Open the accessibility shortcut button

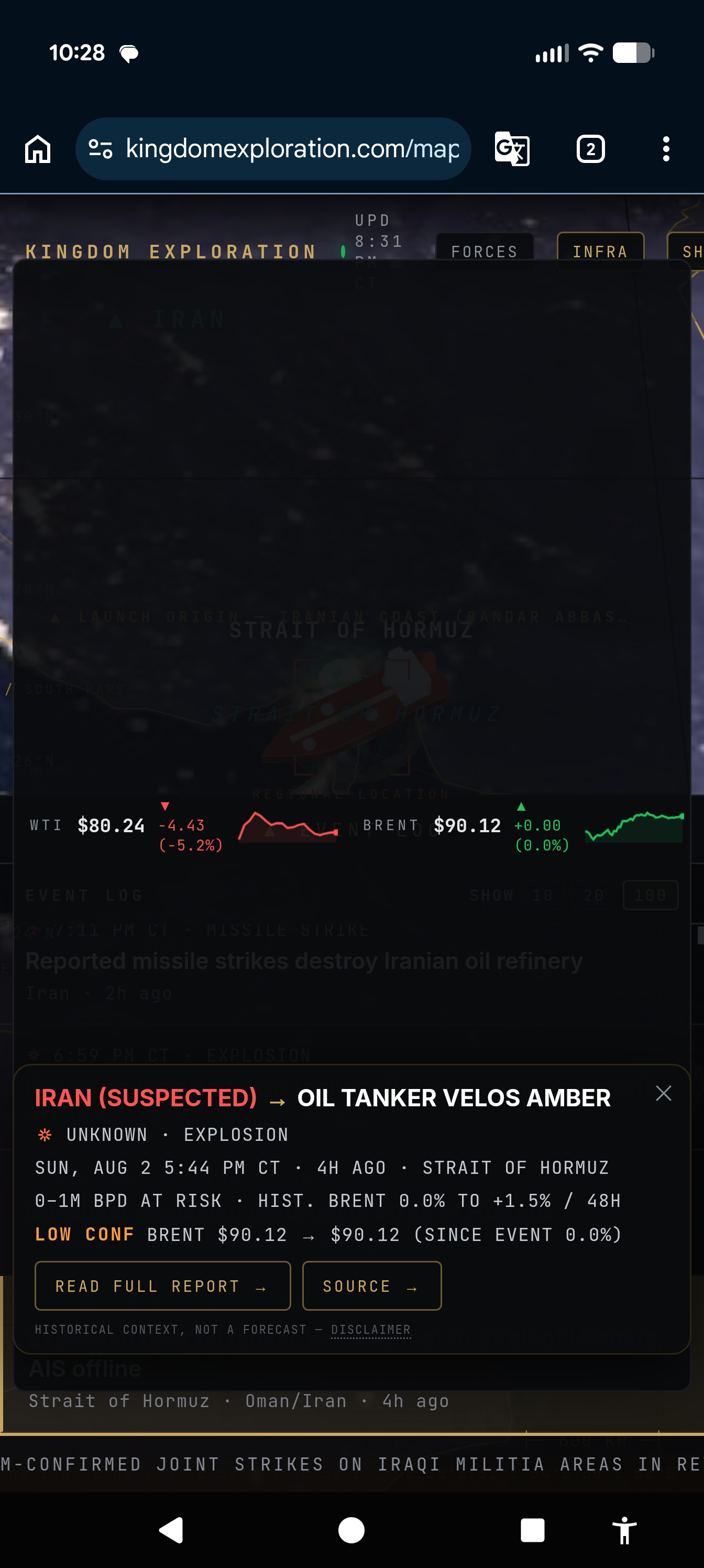(x=624, y=1530)
